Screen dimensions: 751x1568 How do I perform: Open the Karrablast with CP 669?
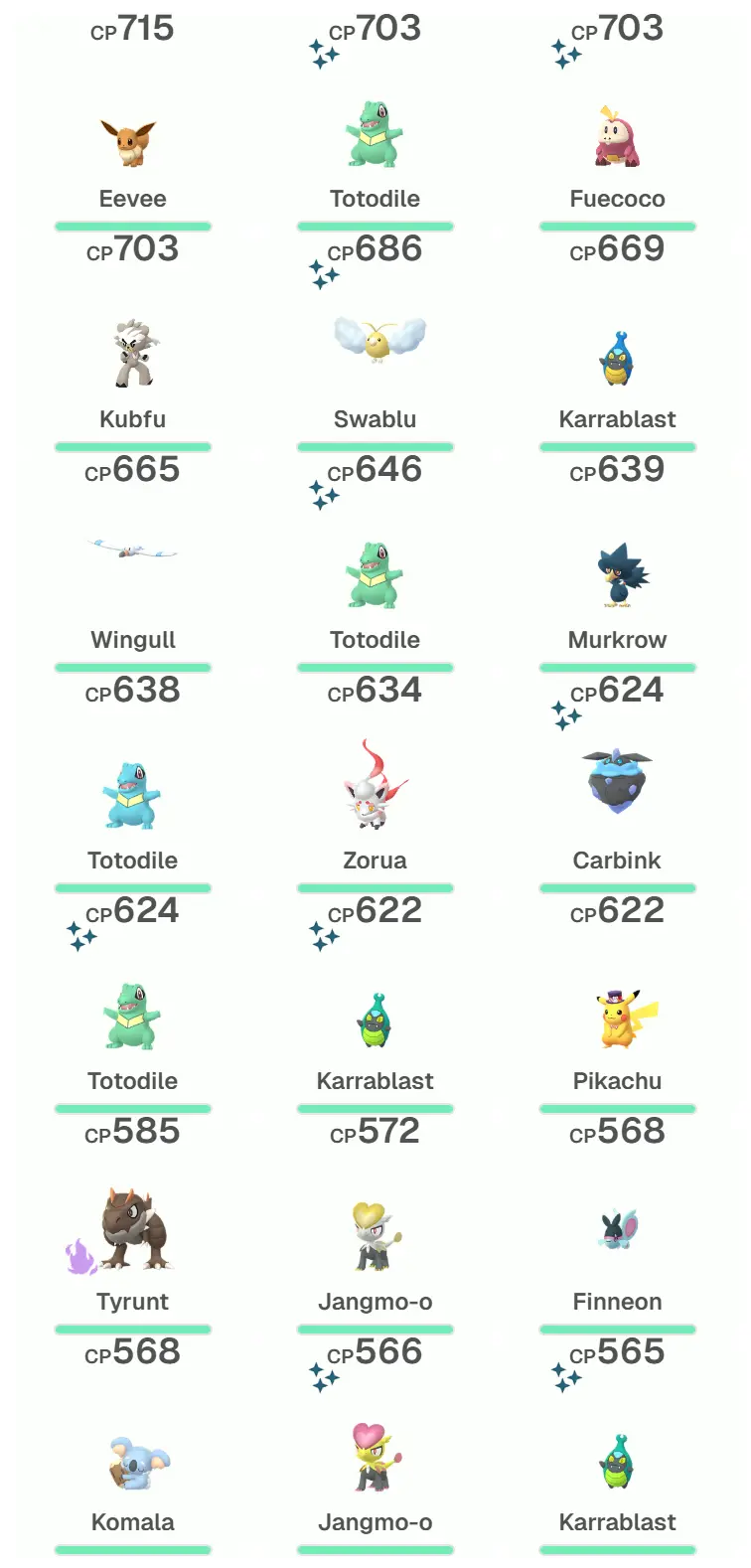617,360
